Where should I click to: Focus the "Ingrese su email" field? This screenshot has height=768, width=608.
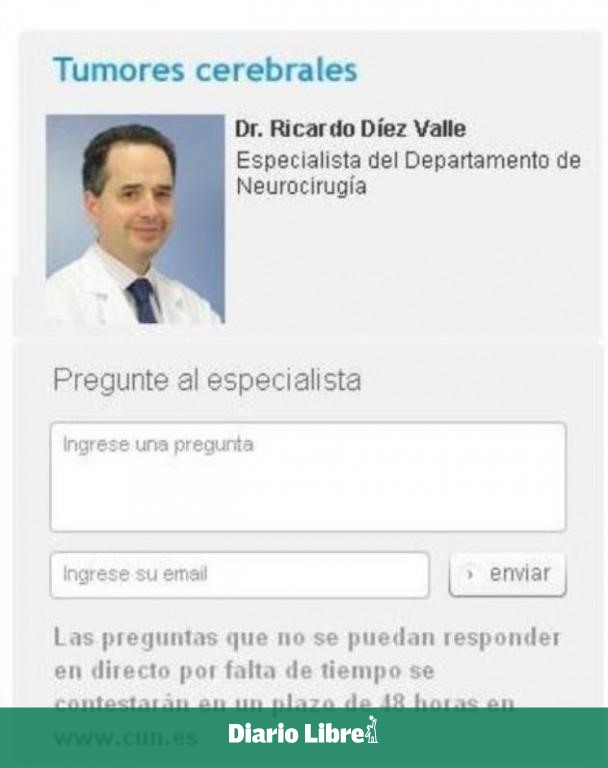tap(239, 575)
